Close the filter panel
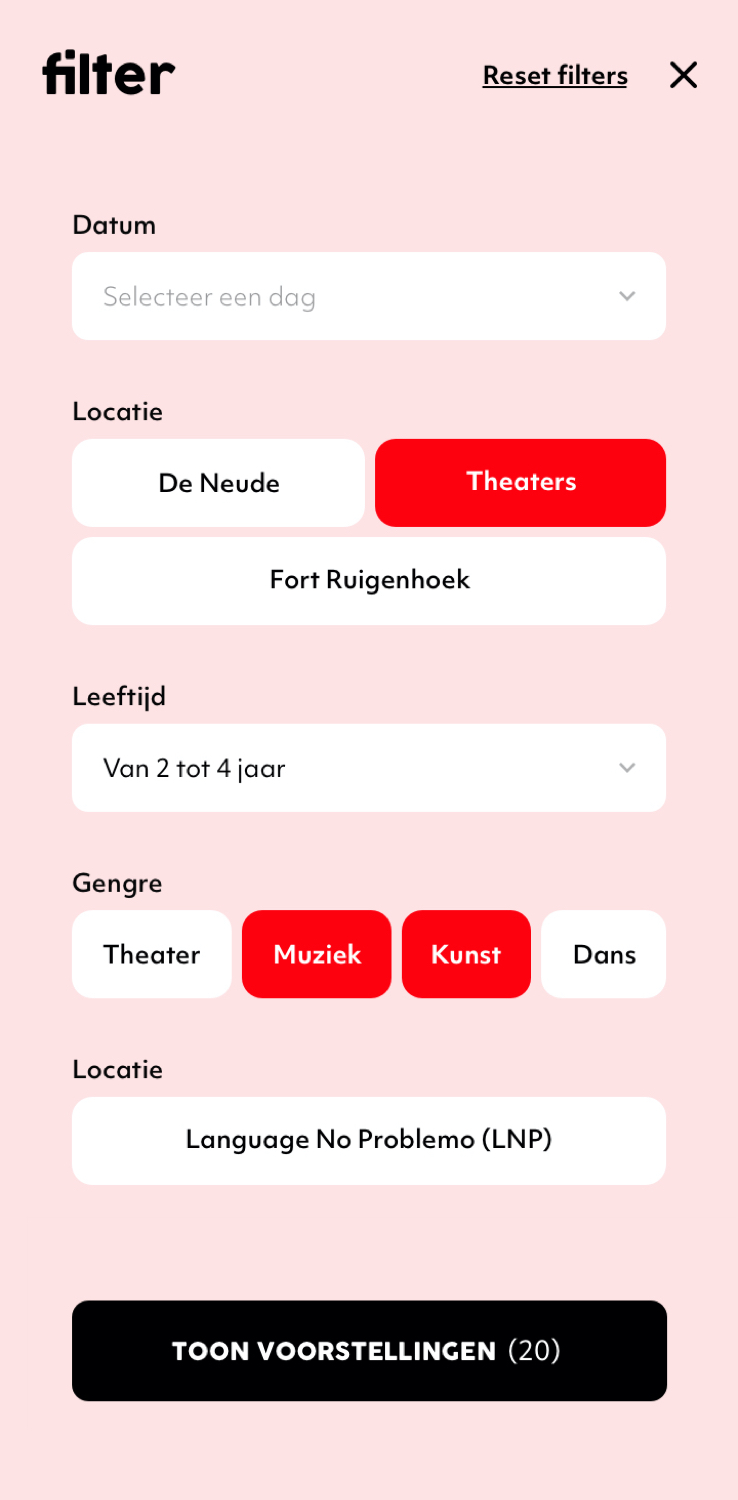 tap(683, 75)
